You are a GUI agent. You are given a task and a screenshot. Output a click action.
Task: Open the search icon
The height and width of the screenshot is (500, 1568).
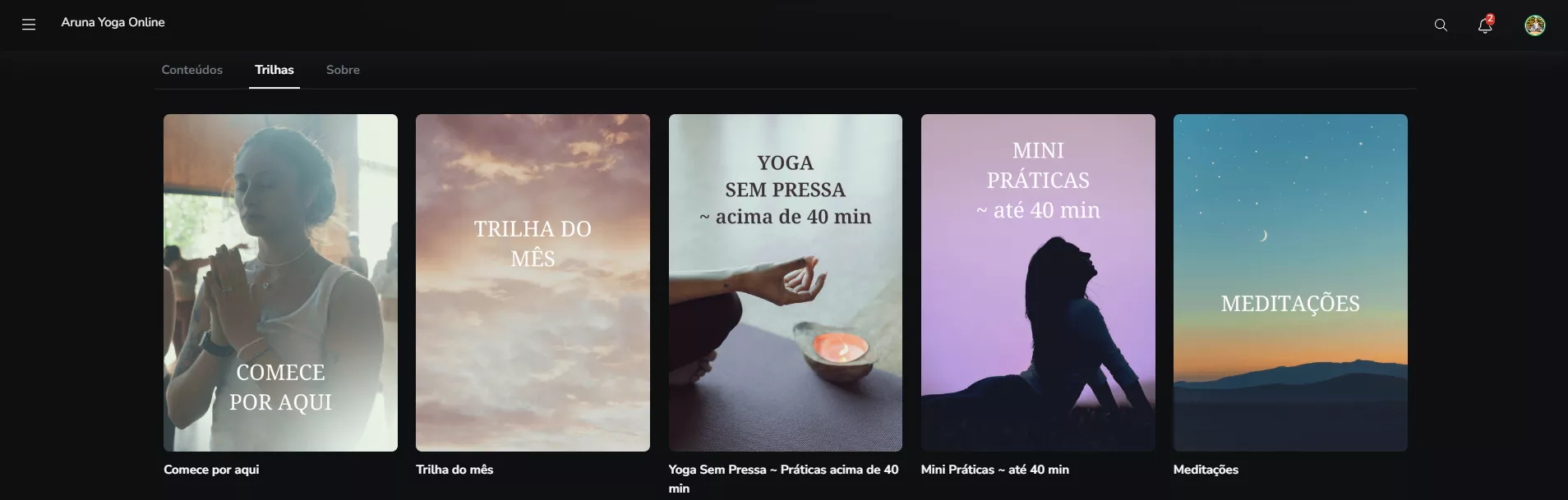point(1441,25)
